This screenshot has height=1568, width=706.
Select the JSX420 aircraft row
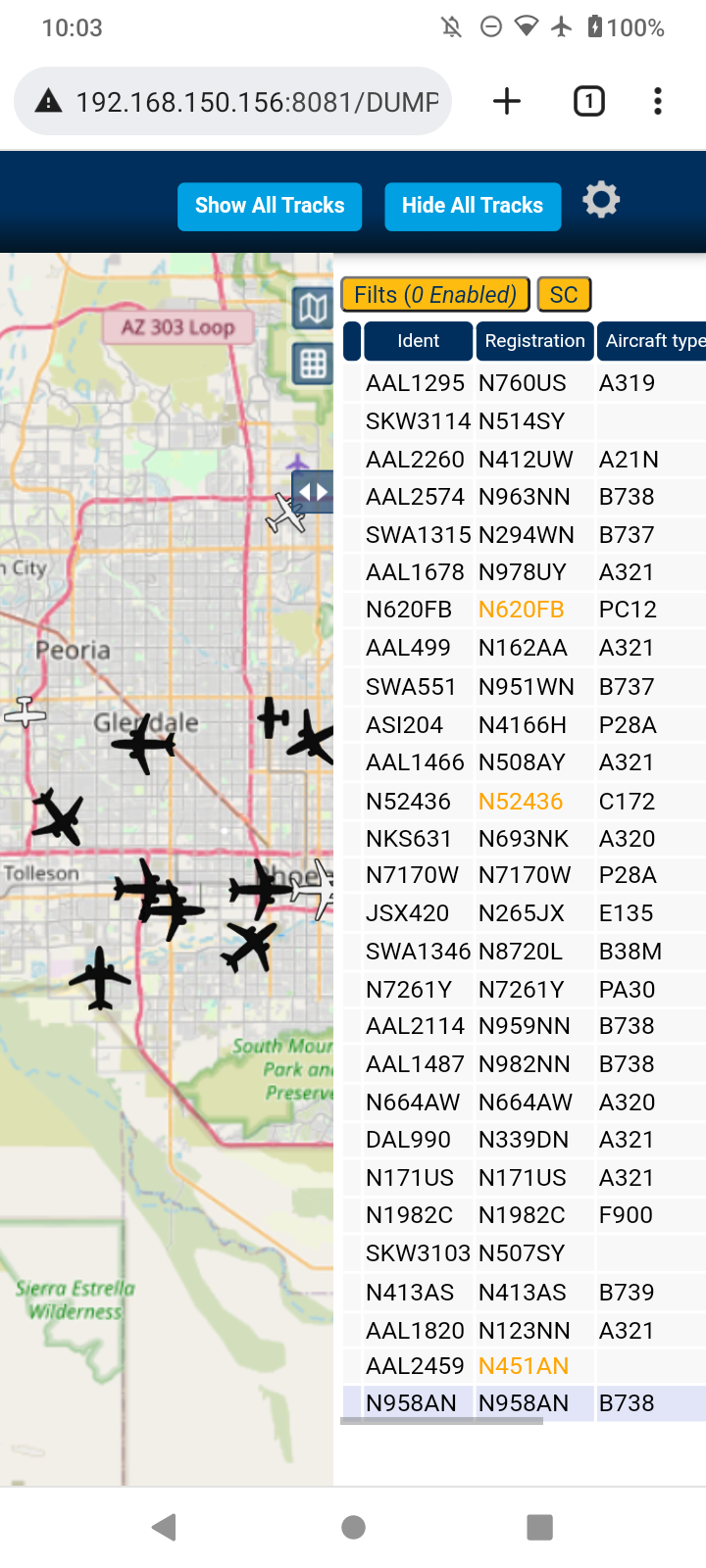pyautogui.click(x=525, y=913)
